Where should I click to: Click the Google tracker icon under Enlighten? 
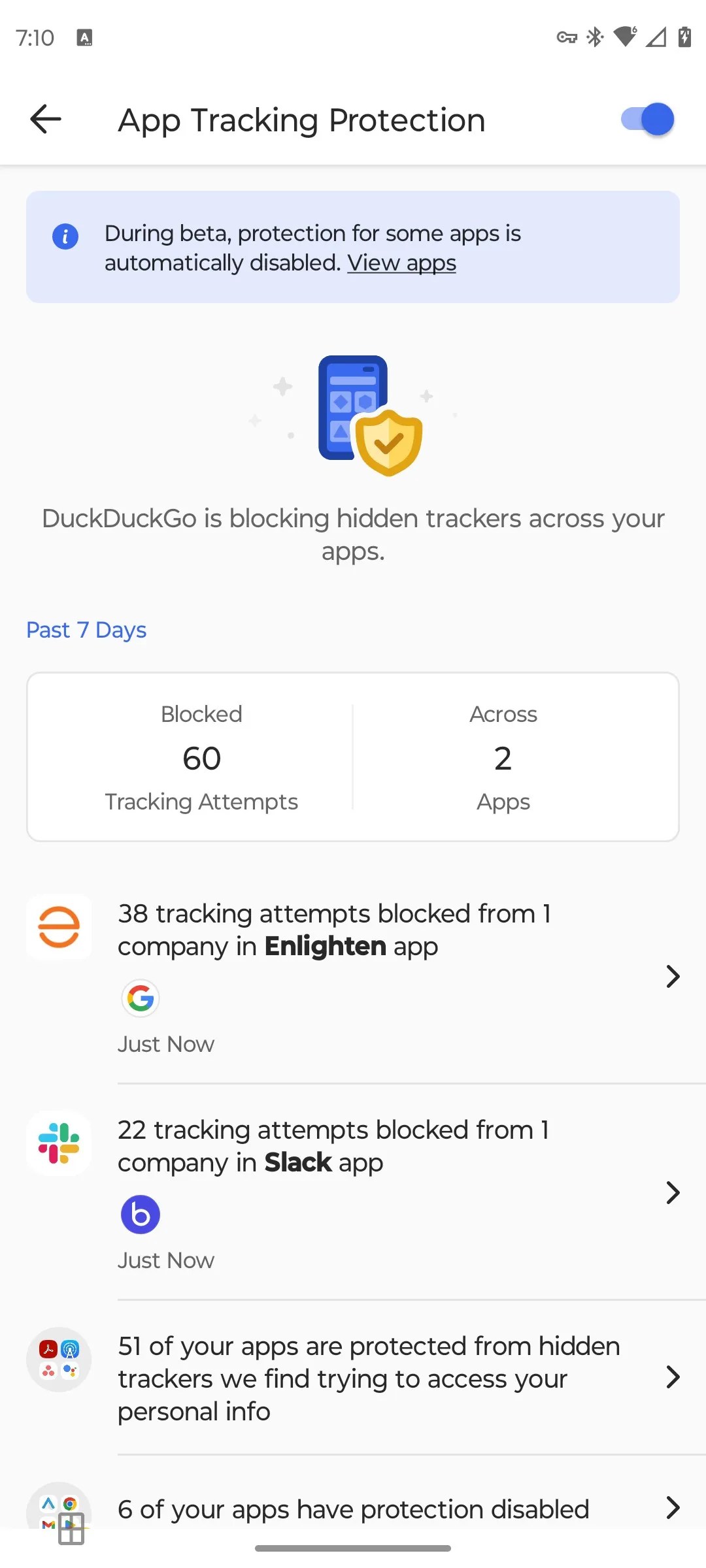pos(140,998)
